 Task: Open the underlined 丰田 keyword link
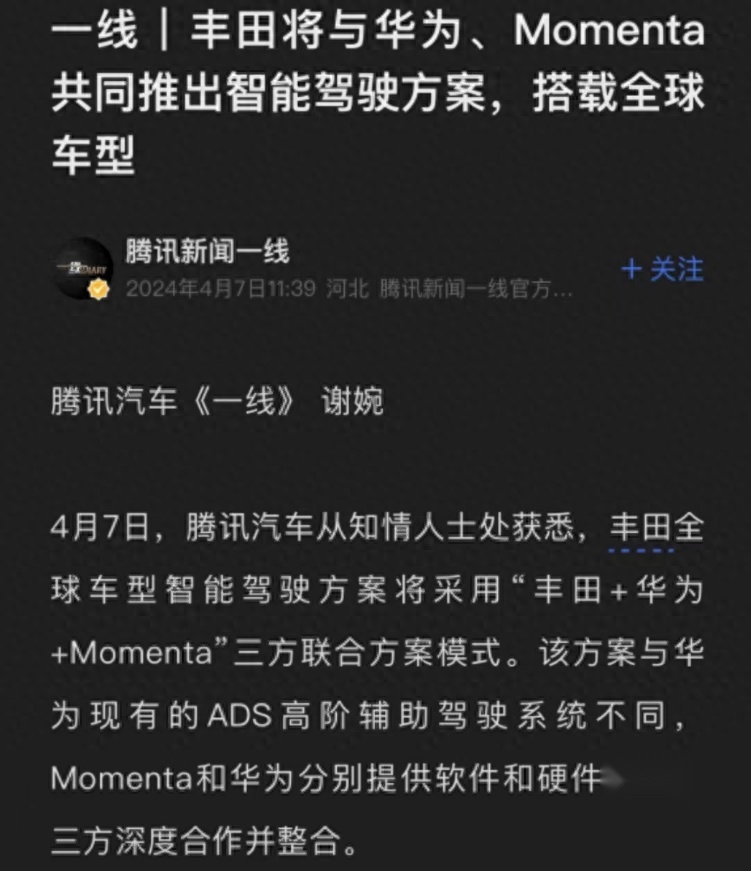coord(641,528)
